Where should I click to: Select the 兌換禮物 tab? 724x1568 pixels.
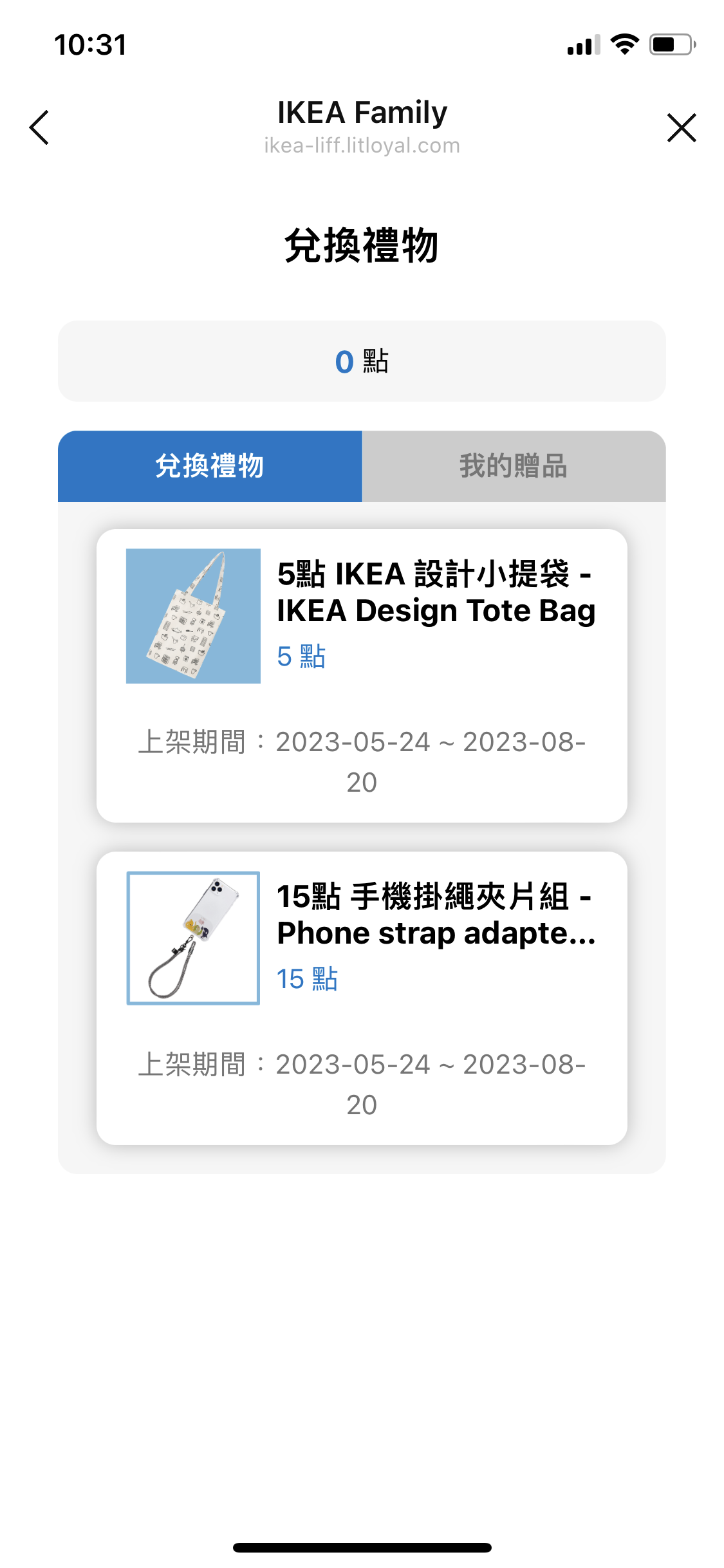[x=210, y=466]
